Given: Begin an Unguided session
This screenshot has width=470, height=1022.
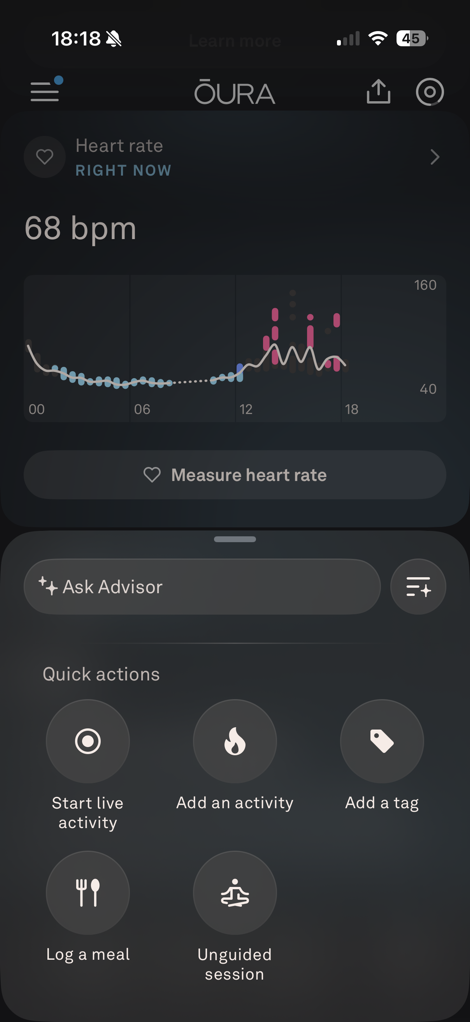Looking at the screenshot, I should click(235, 893).
